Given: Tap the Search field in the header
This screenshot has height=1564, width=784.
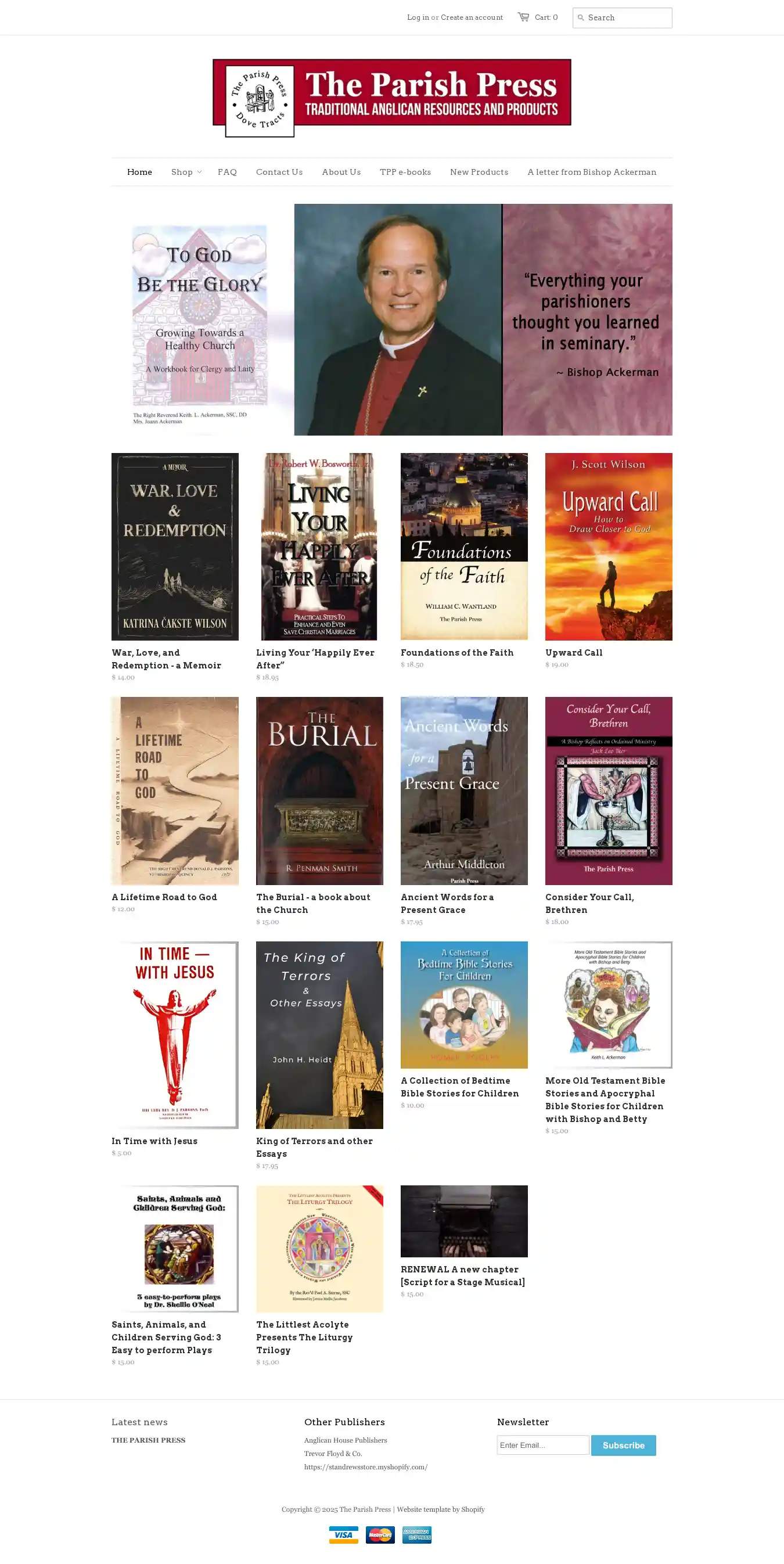Looking at the screenshot, I should [x=628, y=17].
